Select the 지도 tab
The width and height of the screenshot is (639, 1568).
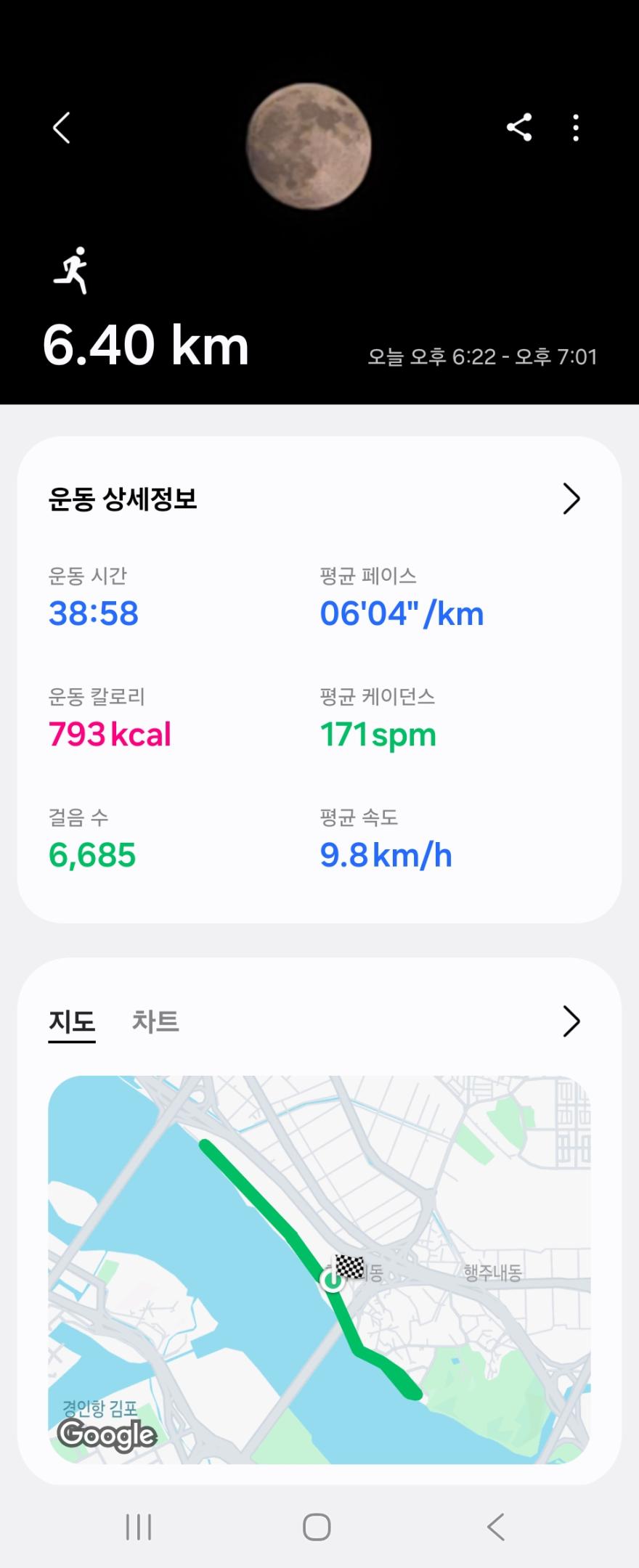coord(72,1022)
